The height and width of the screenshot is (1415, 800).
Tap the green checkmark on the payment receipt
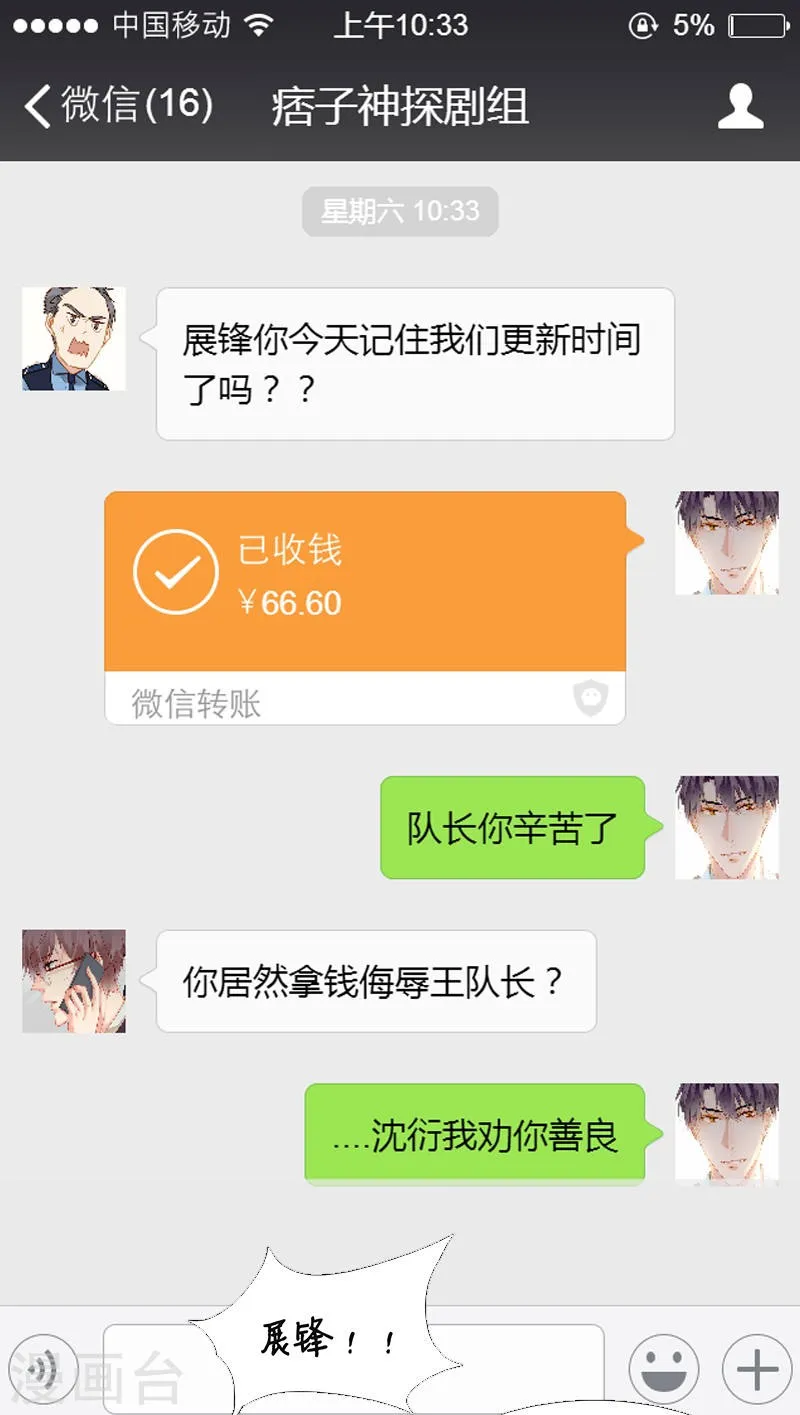coord(175,570)
